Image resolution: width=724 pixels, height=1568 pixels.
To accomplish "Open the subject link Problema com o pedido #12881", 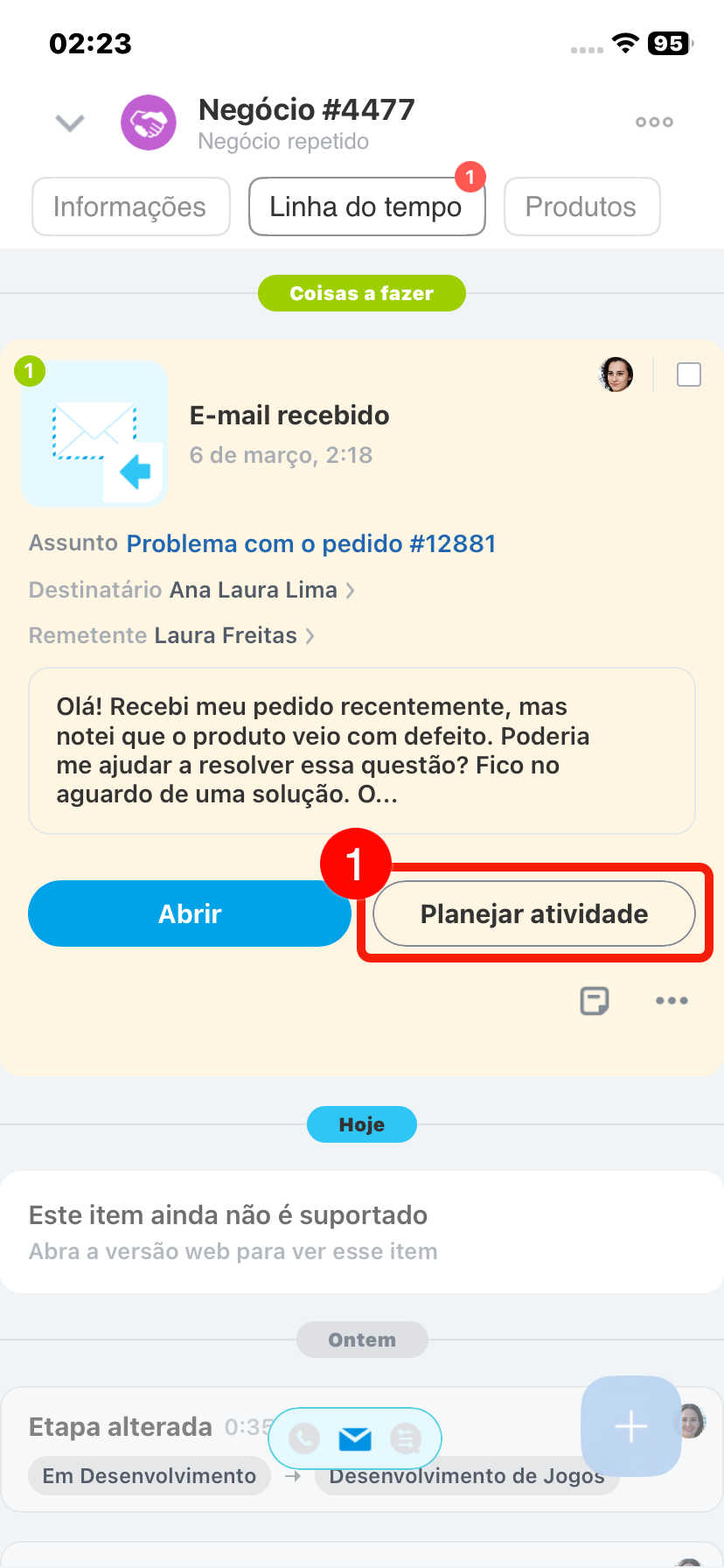I will (x=310, y=544).
